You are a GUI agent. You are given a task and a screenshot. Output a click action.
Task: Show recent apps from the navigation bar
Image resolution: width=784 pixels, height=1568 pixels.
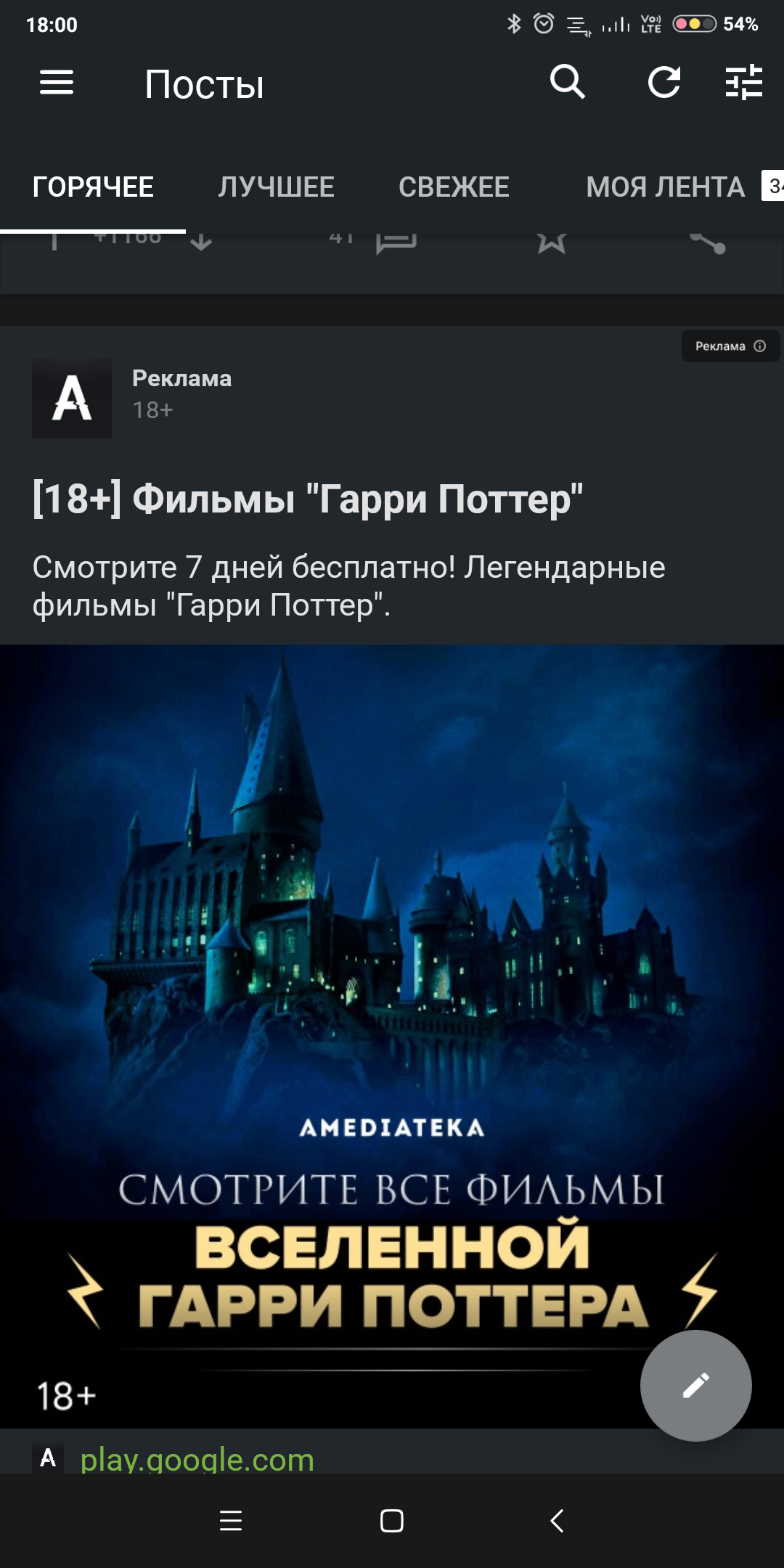(231, 1521)
